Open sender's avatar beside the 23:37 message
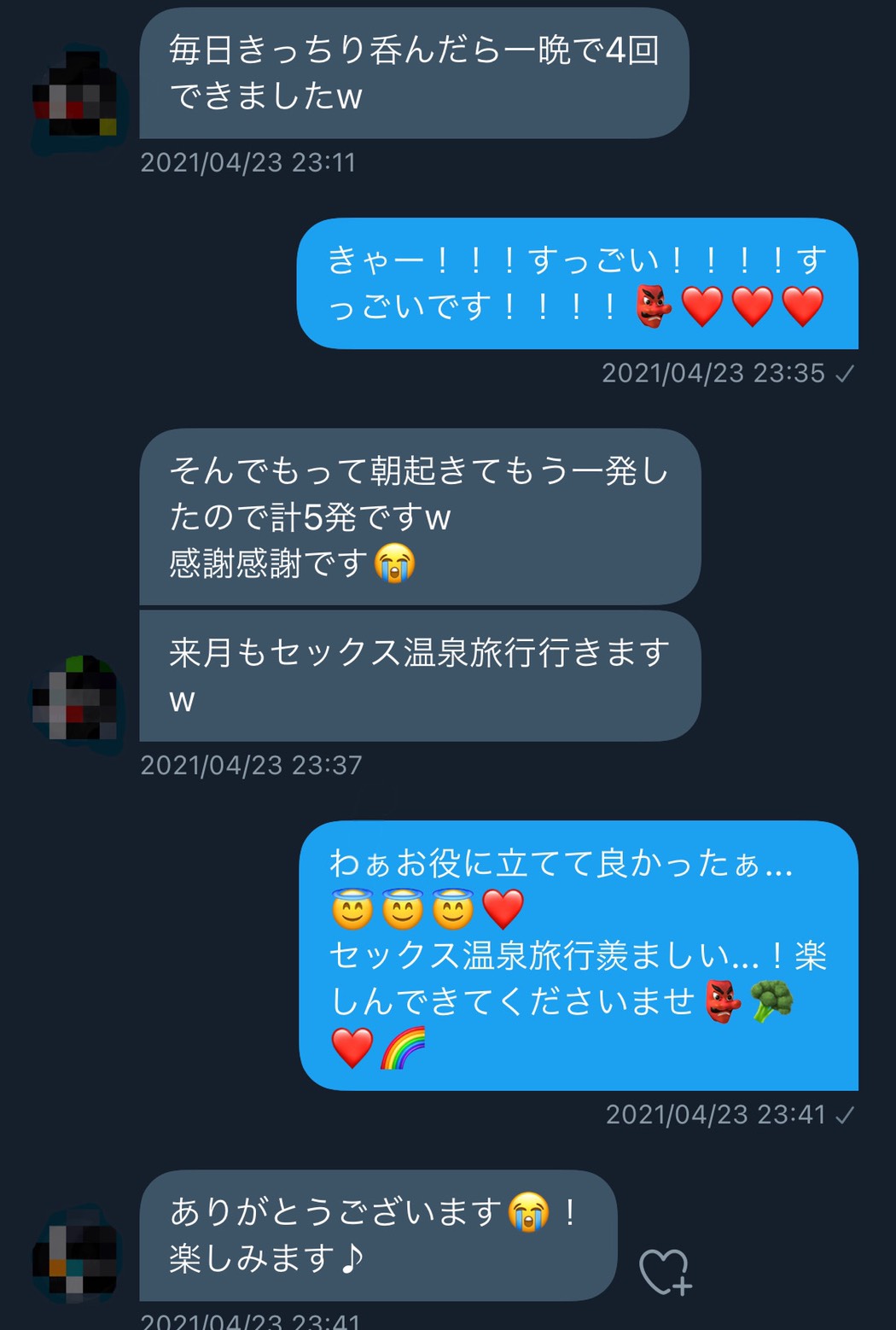The height and width of the screenshot is (1330, 896). tap(75, 703)
